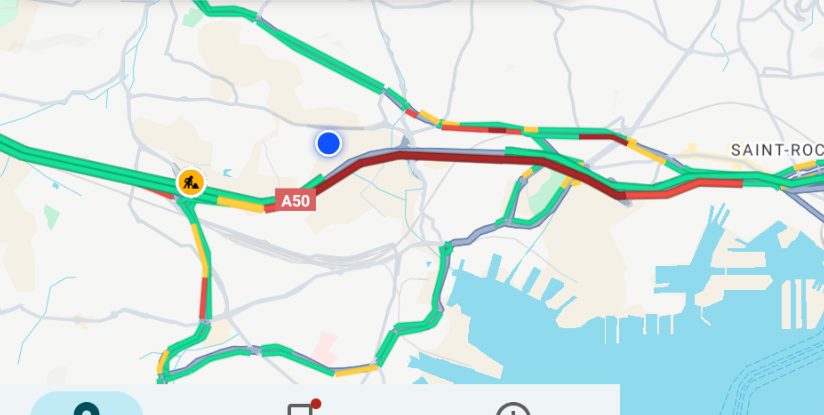Image resolution: width=824 pixels, height=415 pixels.
Task: Switch to the circle-icon tab in the bottom bar
Action: tap(513, 409)
